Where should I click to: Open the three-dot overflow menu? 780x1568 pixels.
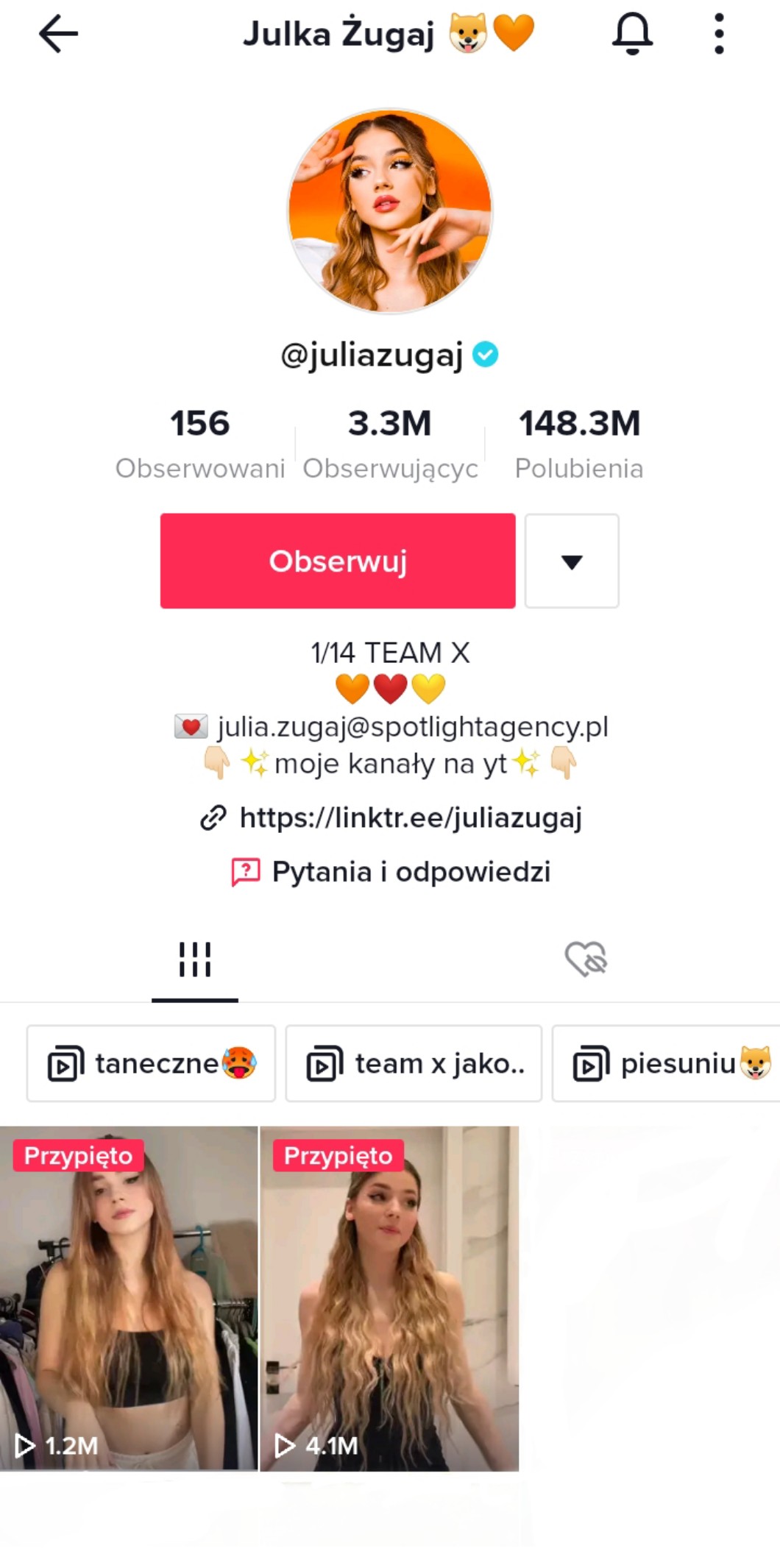pos(719,34)
